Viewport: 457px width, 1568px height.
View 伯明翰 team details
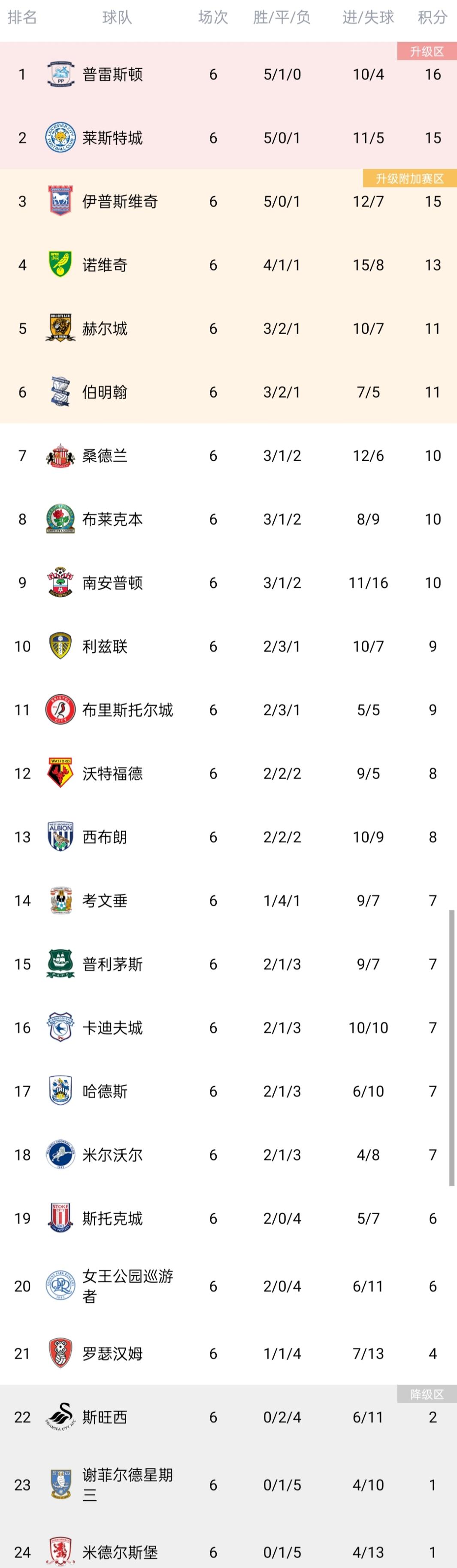coord(228,392)
